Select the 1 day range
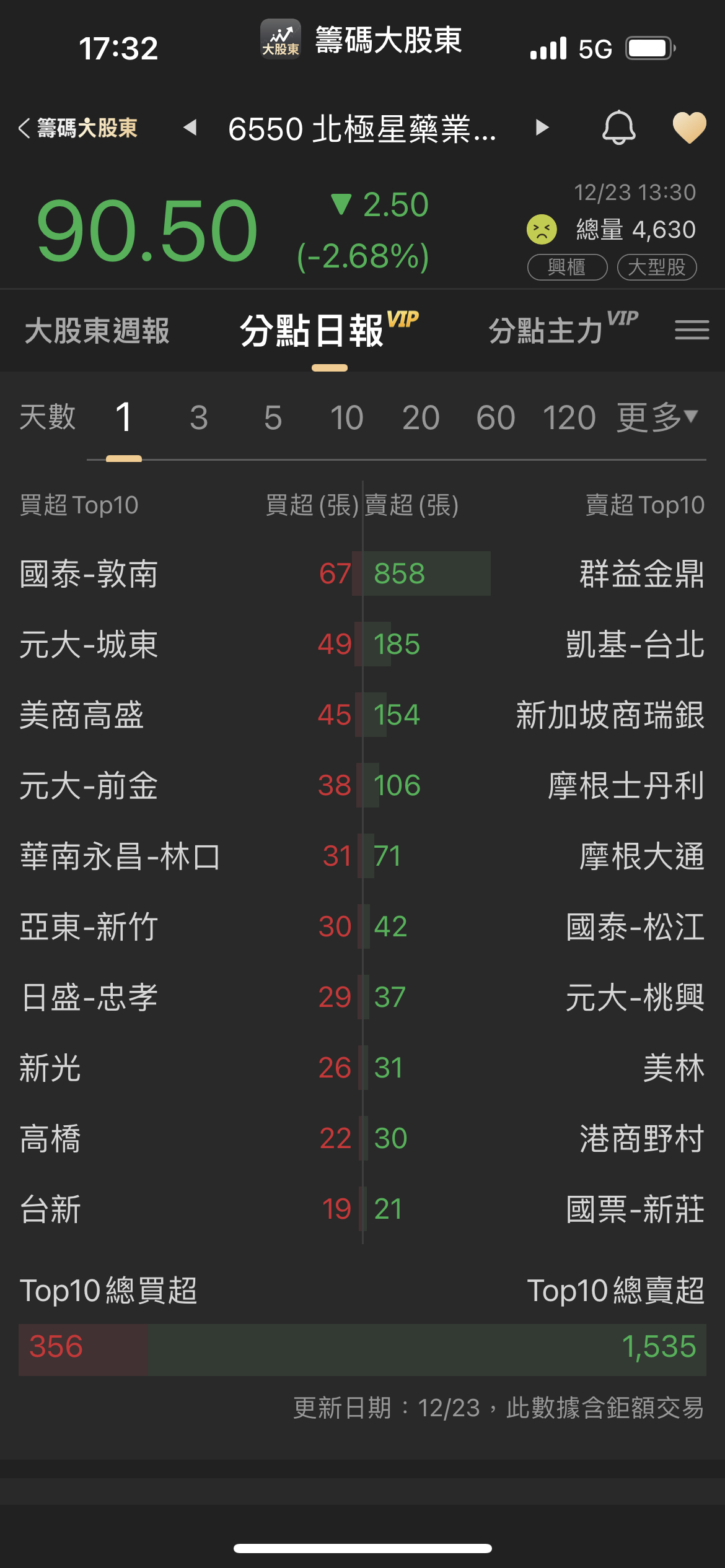The image size is (725, 1568). click(124, 418)
